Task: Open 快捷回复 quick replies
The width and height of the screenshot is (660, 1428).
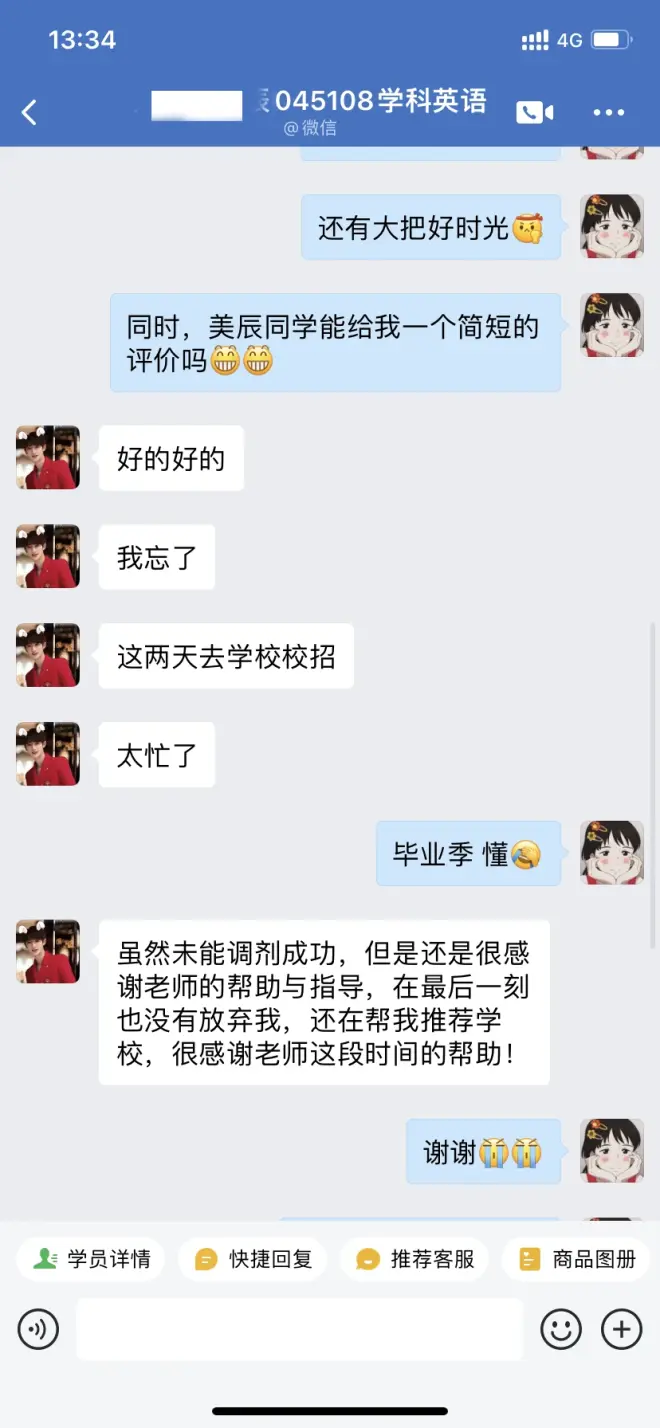Action: coord(253,1259)
